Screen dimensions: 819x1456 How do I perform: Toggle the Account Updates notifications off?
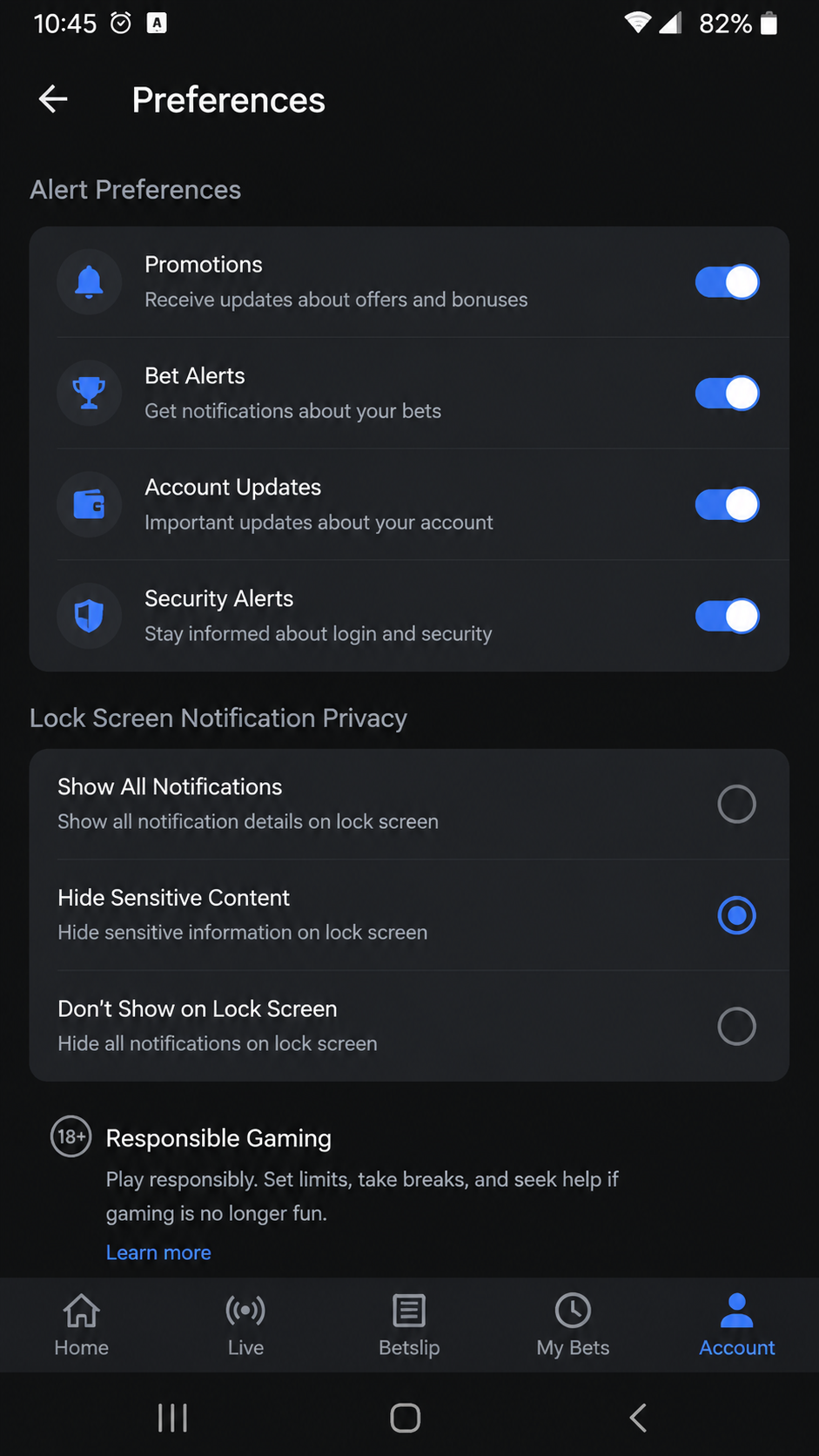click(x=727, y=505)
